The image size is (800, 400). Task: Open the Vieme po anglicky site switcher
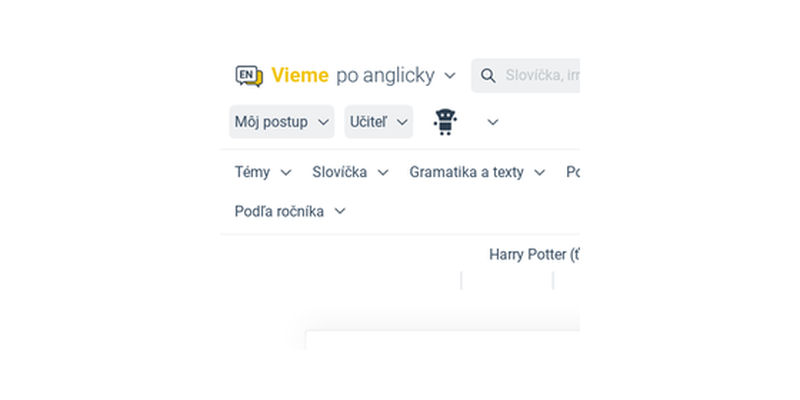pyautogui.click(x=345, y=76)
